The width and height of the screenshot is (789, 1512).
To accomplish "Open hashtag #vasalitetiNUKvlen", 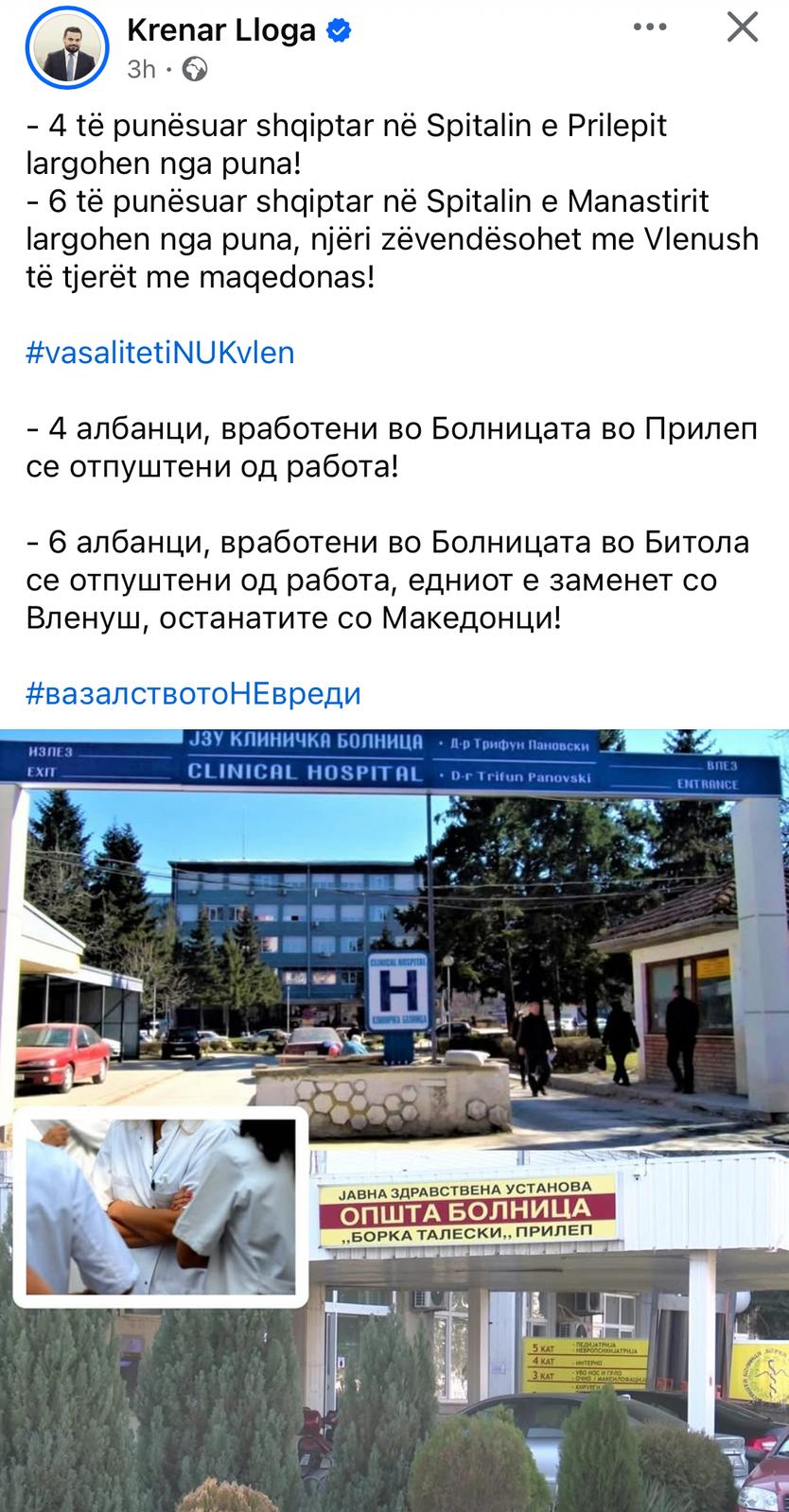I will point(160,353).
